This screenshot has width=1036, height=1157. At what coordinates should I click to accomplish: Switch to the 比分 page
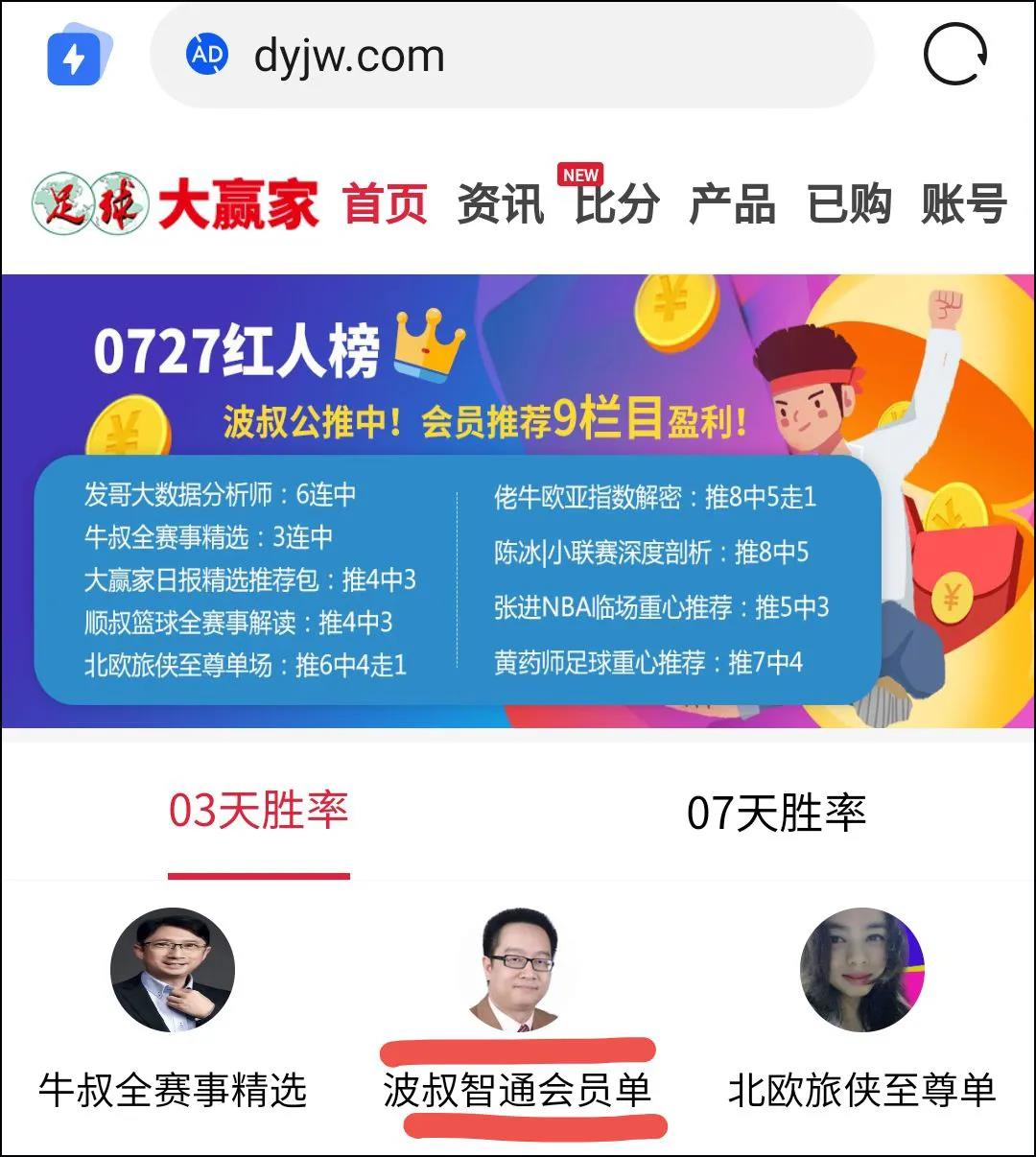(x=616, y=203)
